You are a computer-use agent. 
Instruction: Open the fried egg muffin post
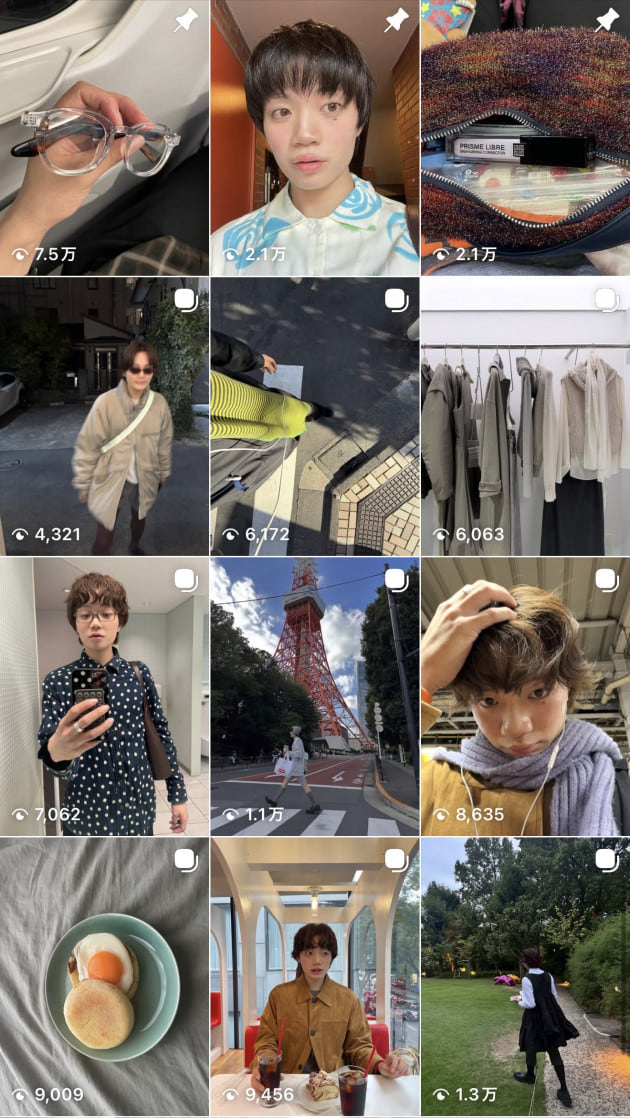coord(104,977)
